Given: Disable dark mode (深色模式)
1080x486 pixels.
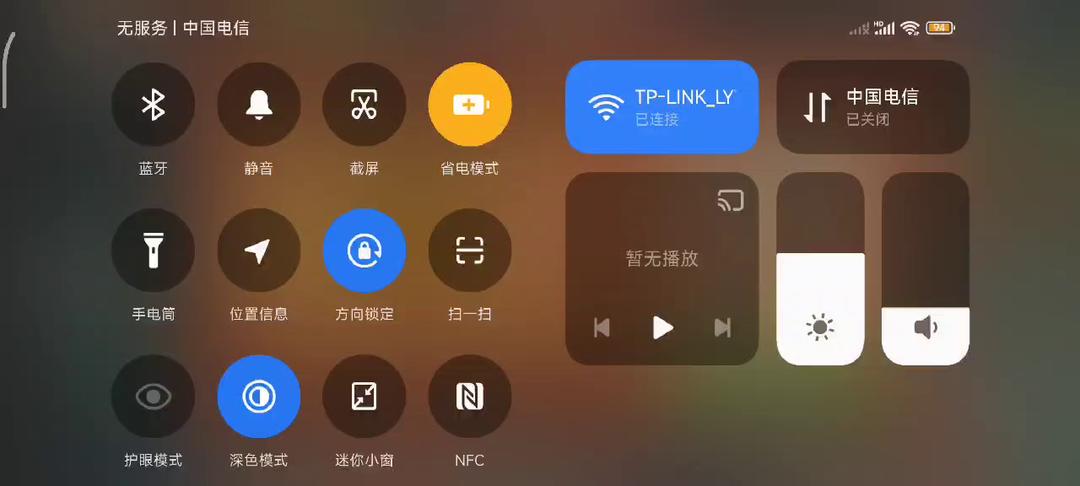Looking at the screenshot, I should [x=259, y=397].
